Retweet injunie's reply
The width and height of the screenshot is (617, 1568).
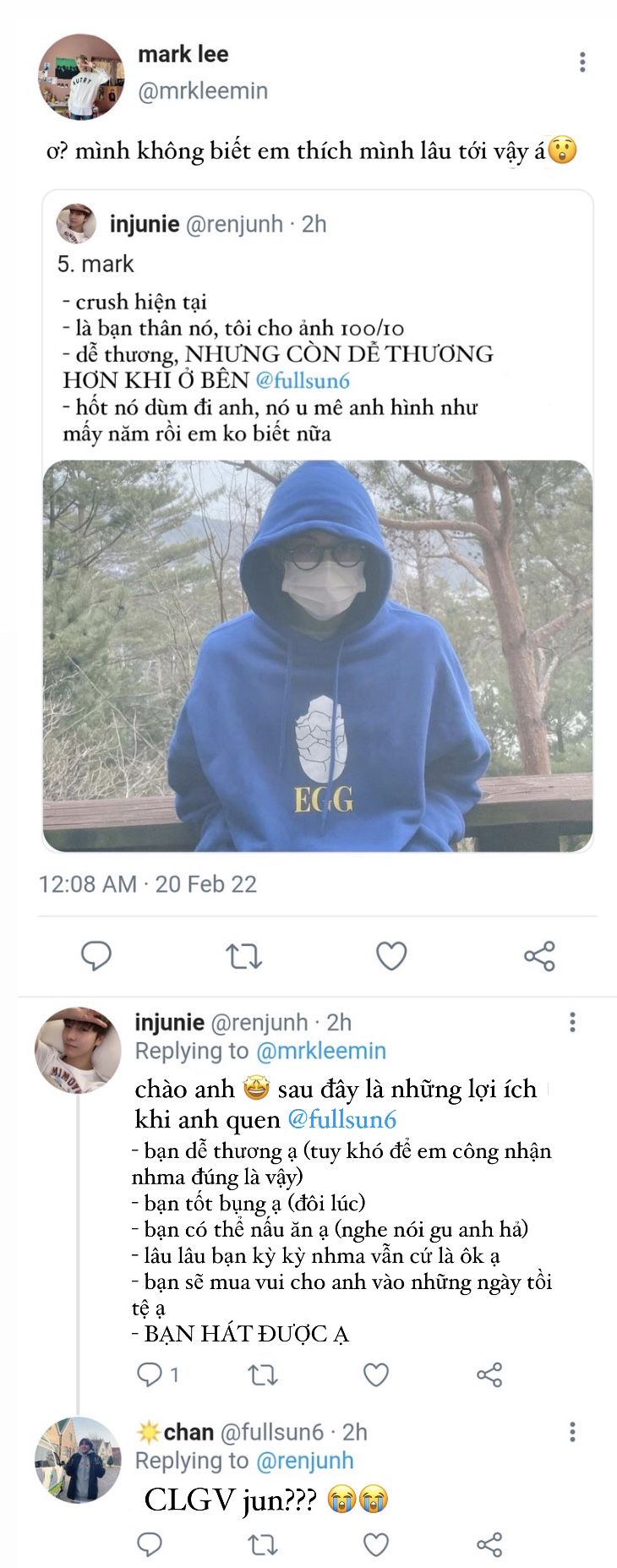263,1375
